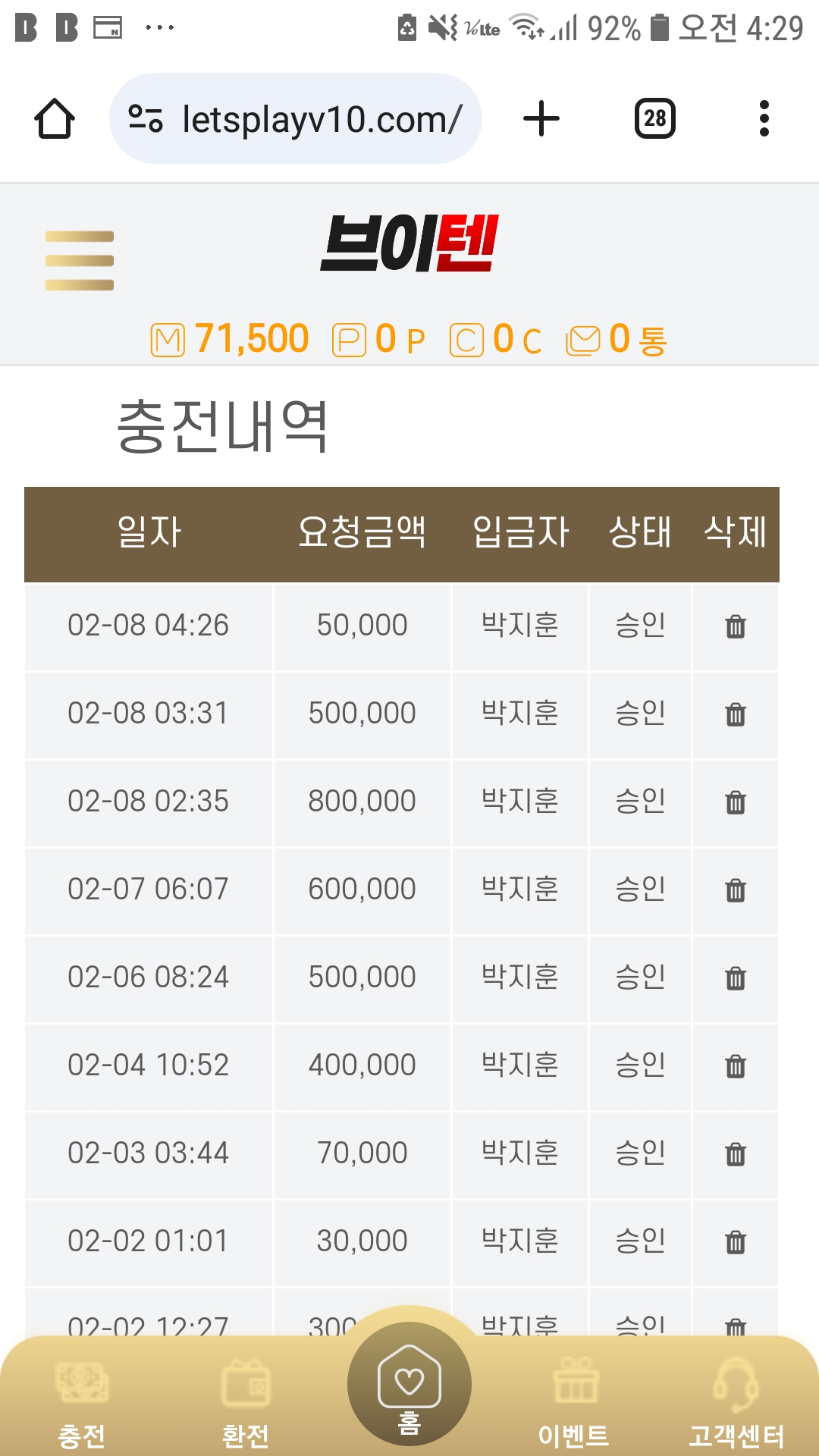The image size is (819, 1456).
Task: Delete the 02-04 10:52 charge record
Action: coord(735,1067)
